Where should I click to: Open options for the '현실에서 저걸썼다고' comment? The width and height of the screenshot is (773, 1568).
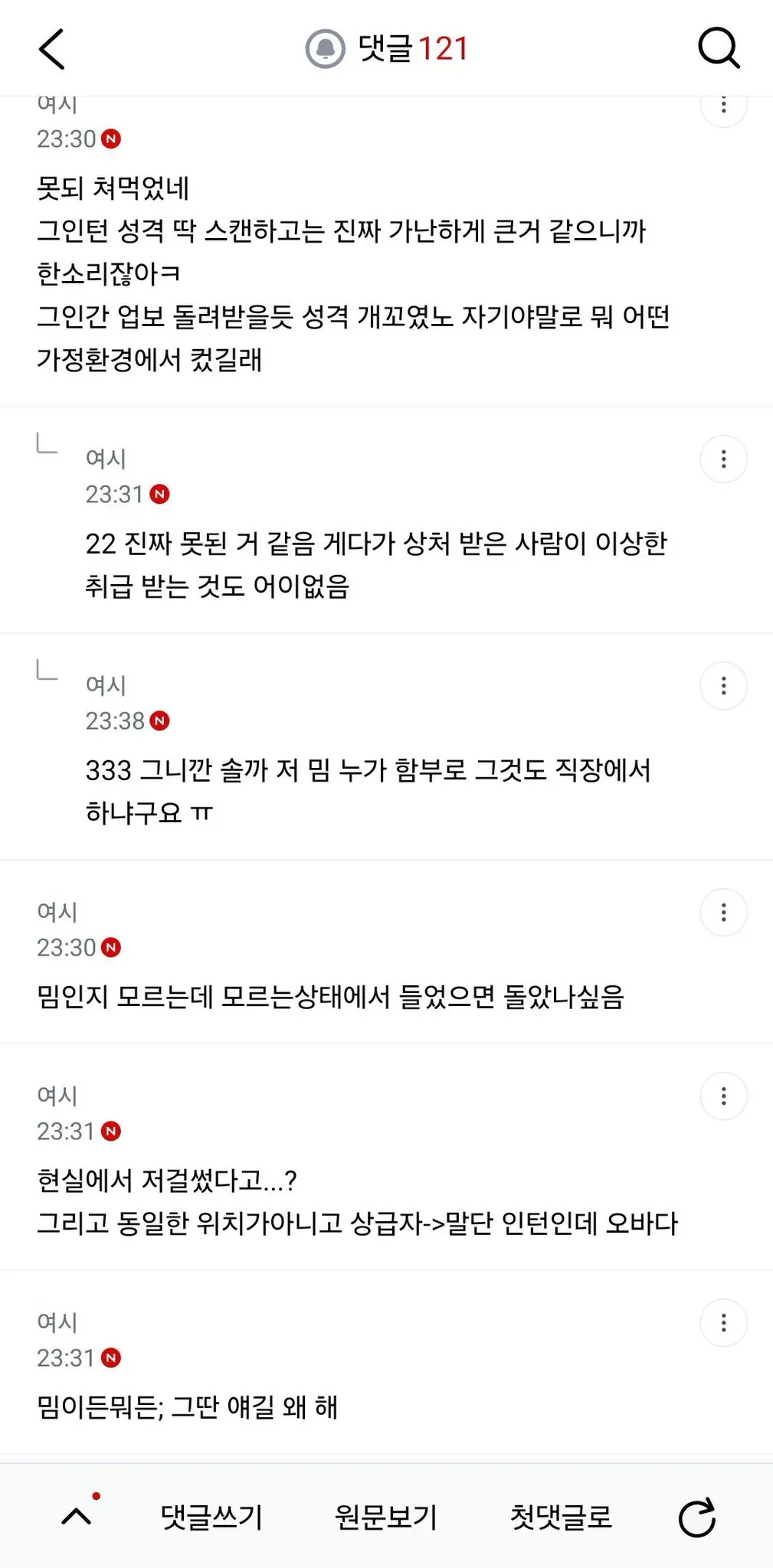point(723,1096)
